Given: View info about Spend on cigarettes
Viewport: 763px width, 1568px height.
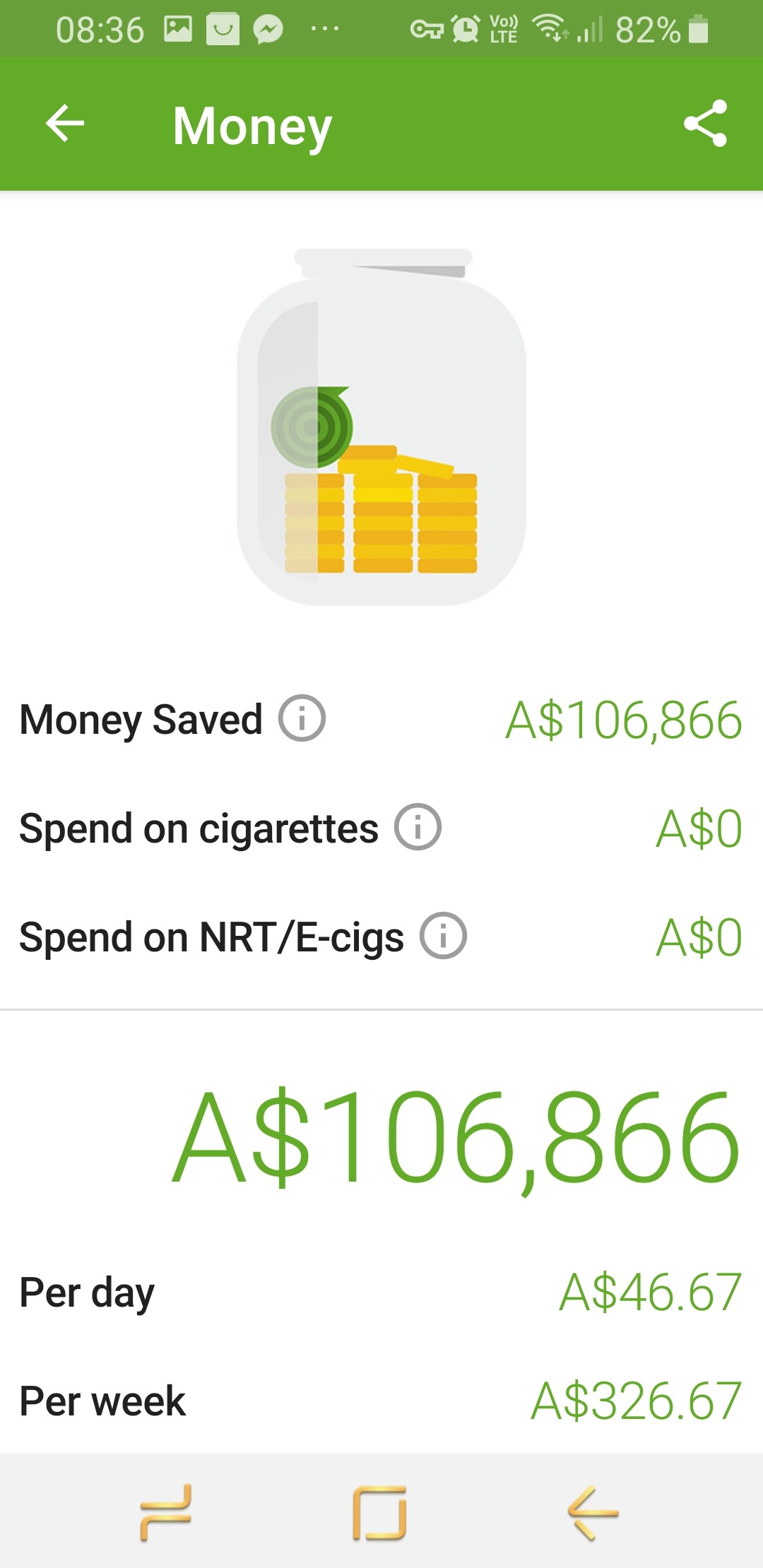Looking at the screenshot, I should tap(418, 828).
